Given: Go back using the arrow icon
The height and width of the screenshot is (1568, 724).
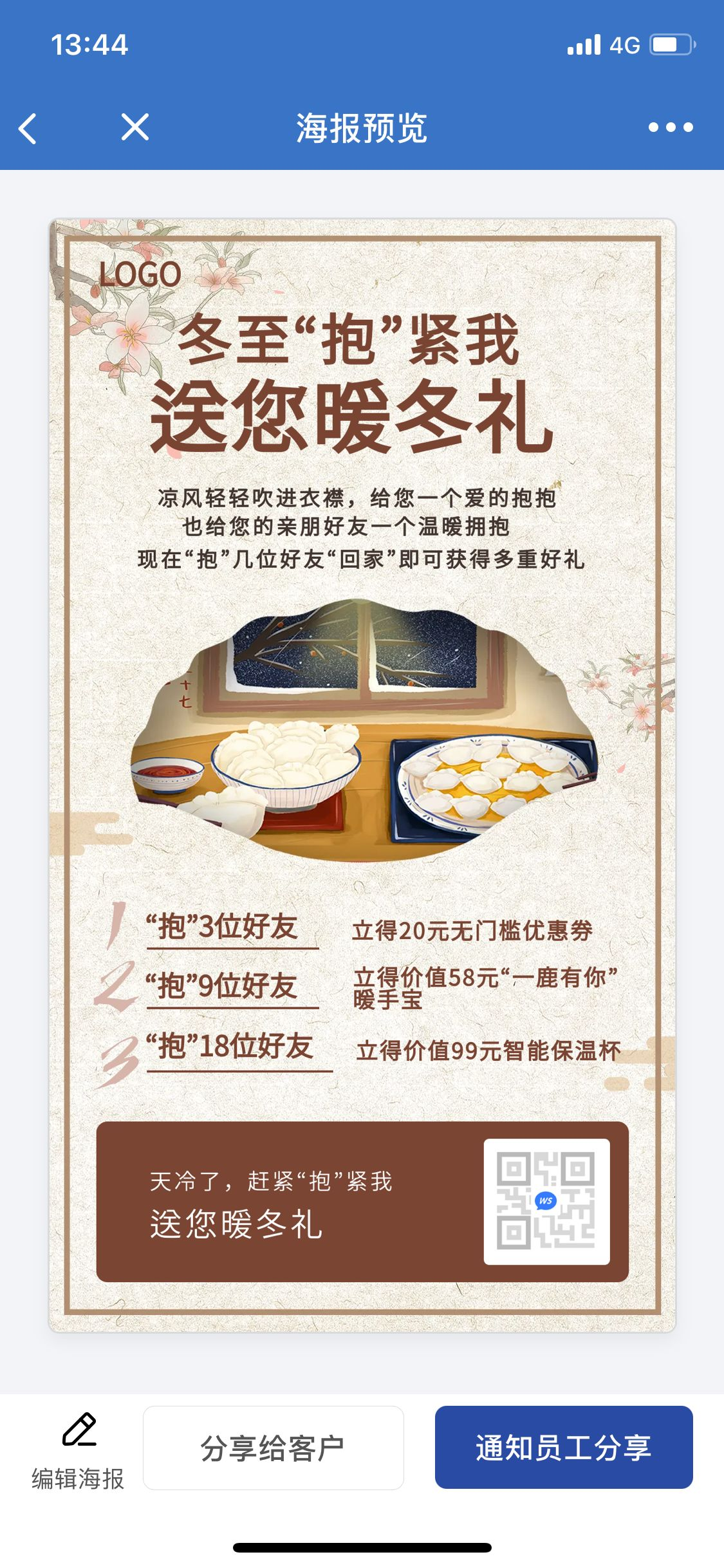Looking at the screenshot, I should [x=28, y=128].
